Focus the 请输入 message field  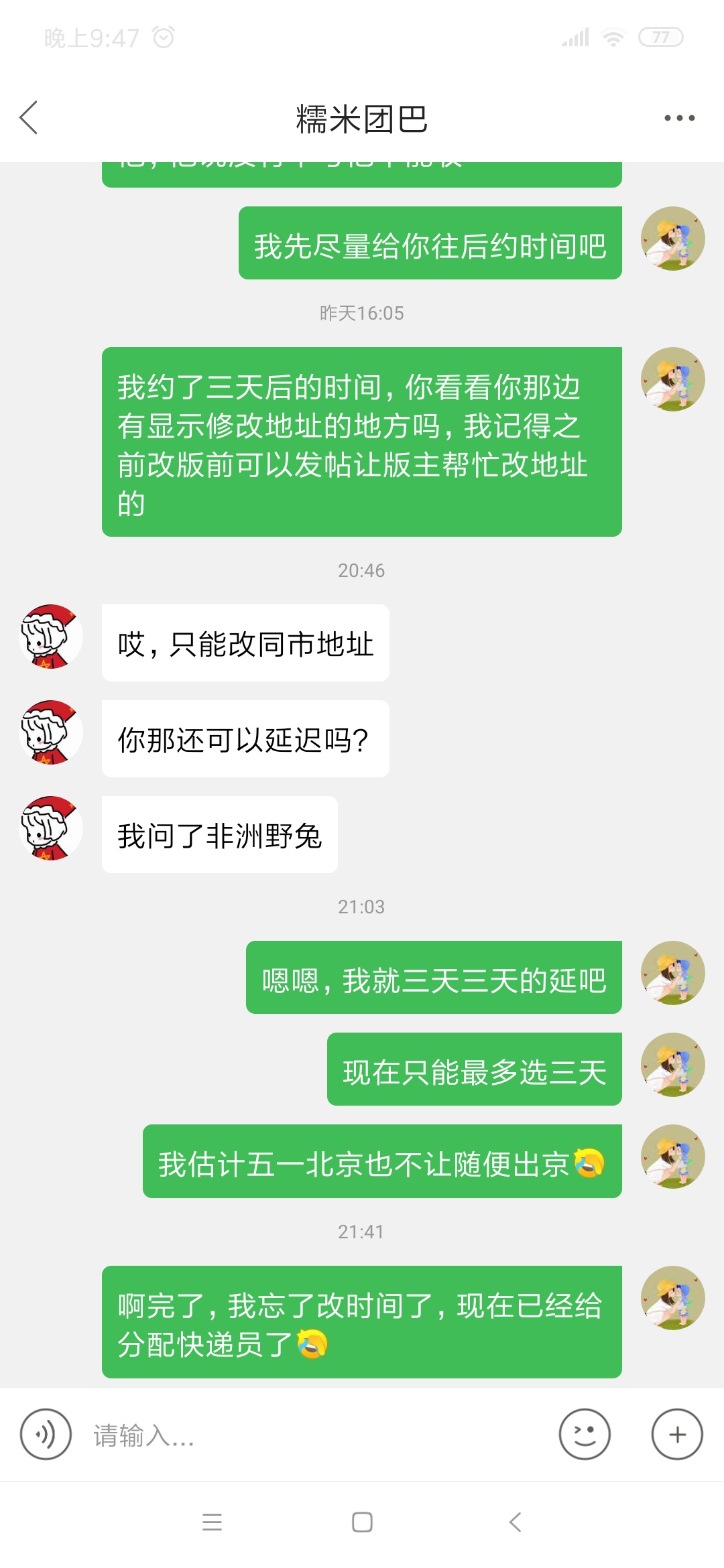point(315,1435)
